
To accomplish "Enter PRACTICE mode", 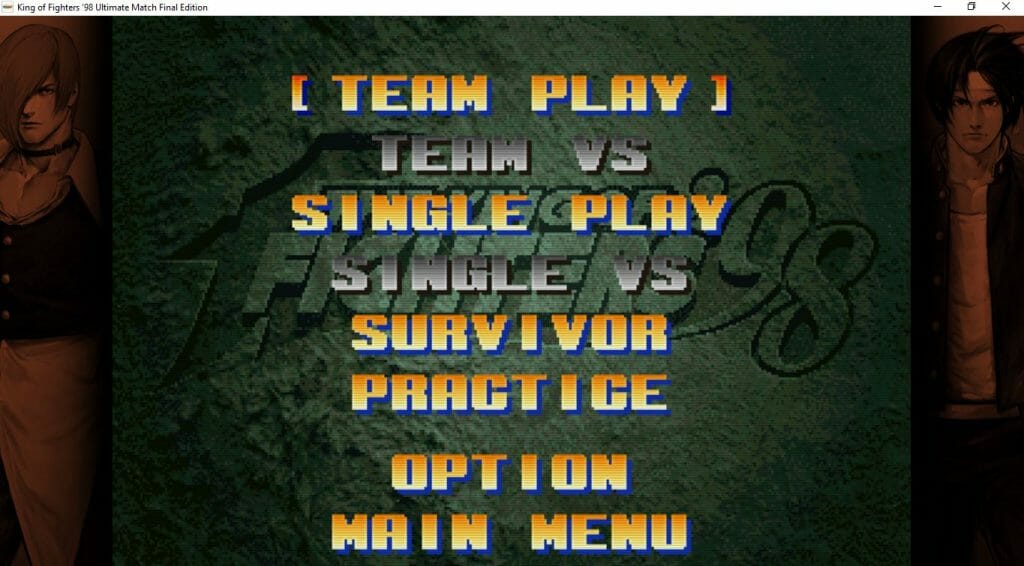I will tap(511, 392).
